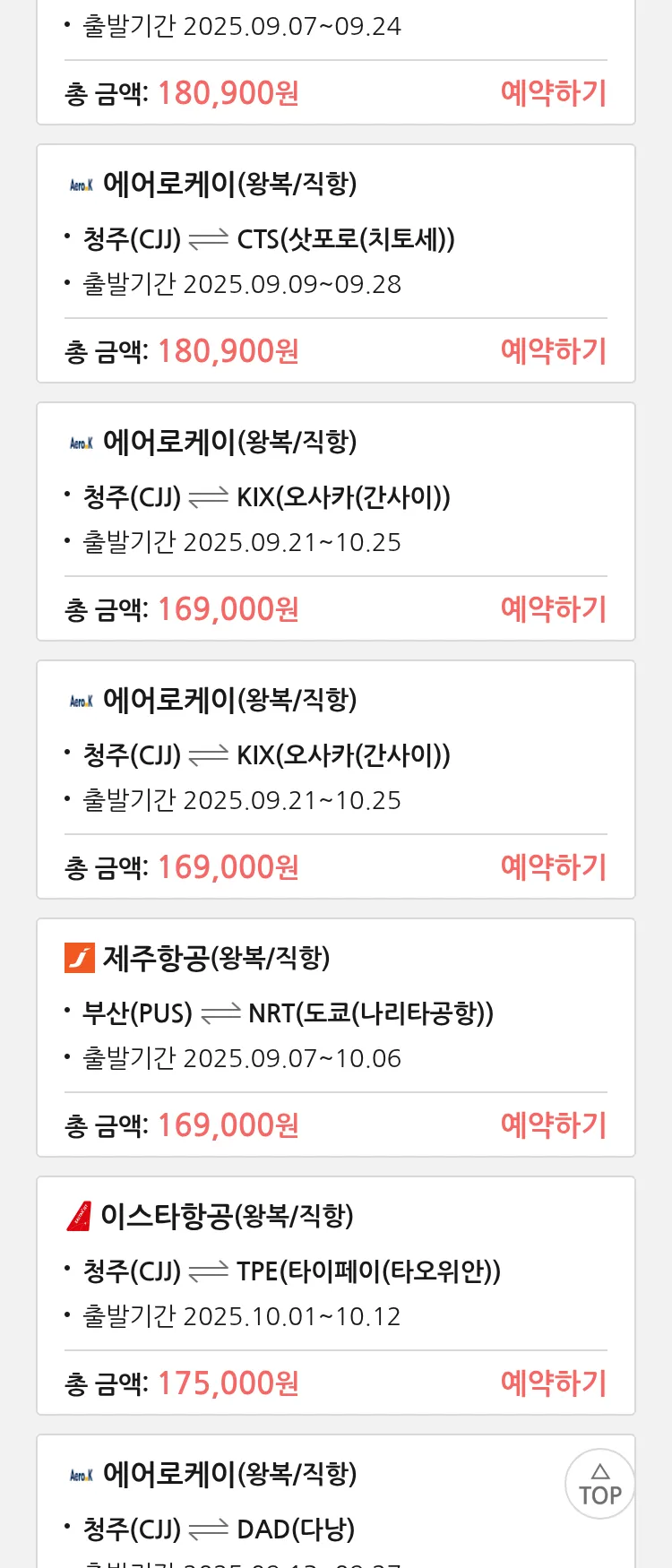This screenshot has height=1568, width=672.
Task: Book the Jeju Air Busan–Narita flight
Action: (x=553, y=1125)
